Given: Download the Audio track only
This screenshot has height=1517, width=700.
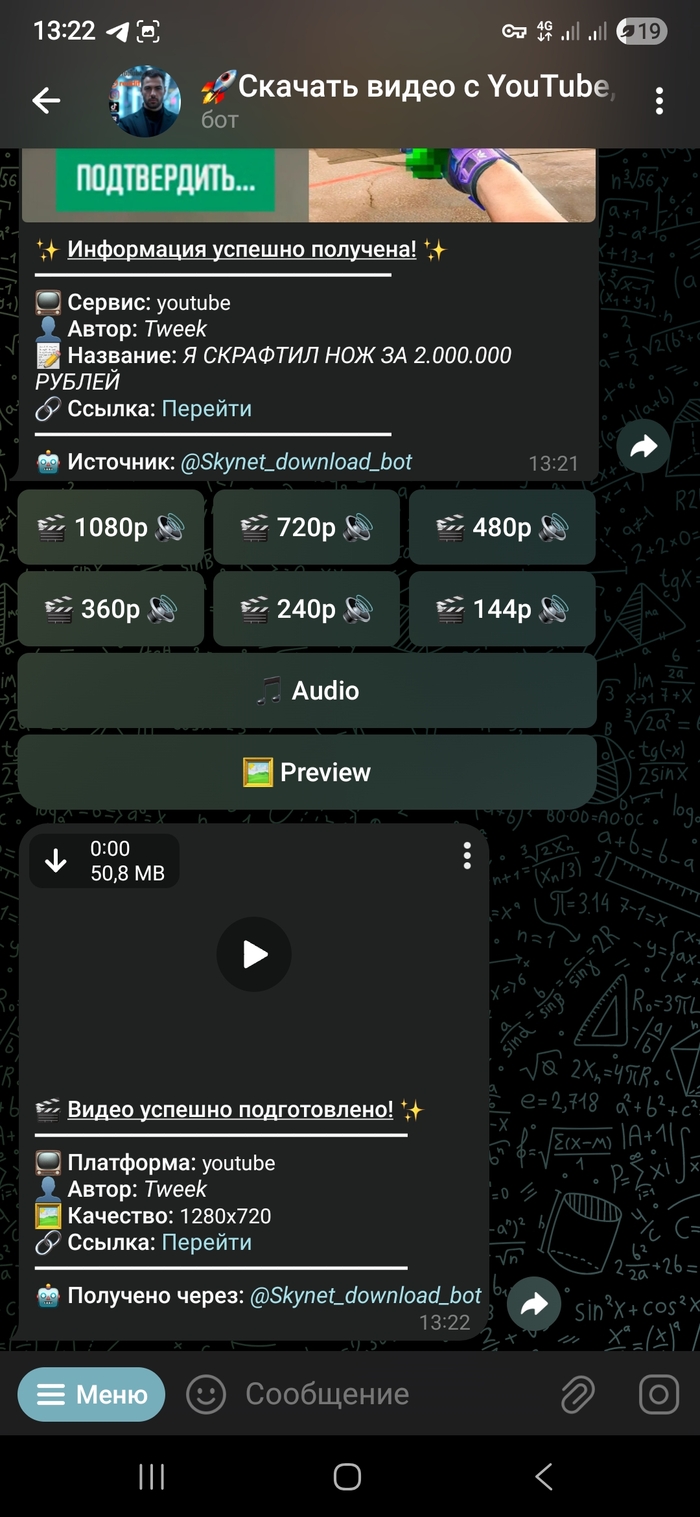Looking at the screenshot, I should [307, 691].
